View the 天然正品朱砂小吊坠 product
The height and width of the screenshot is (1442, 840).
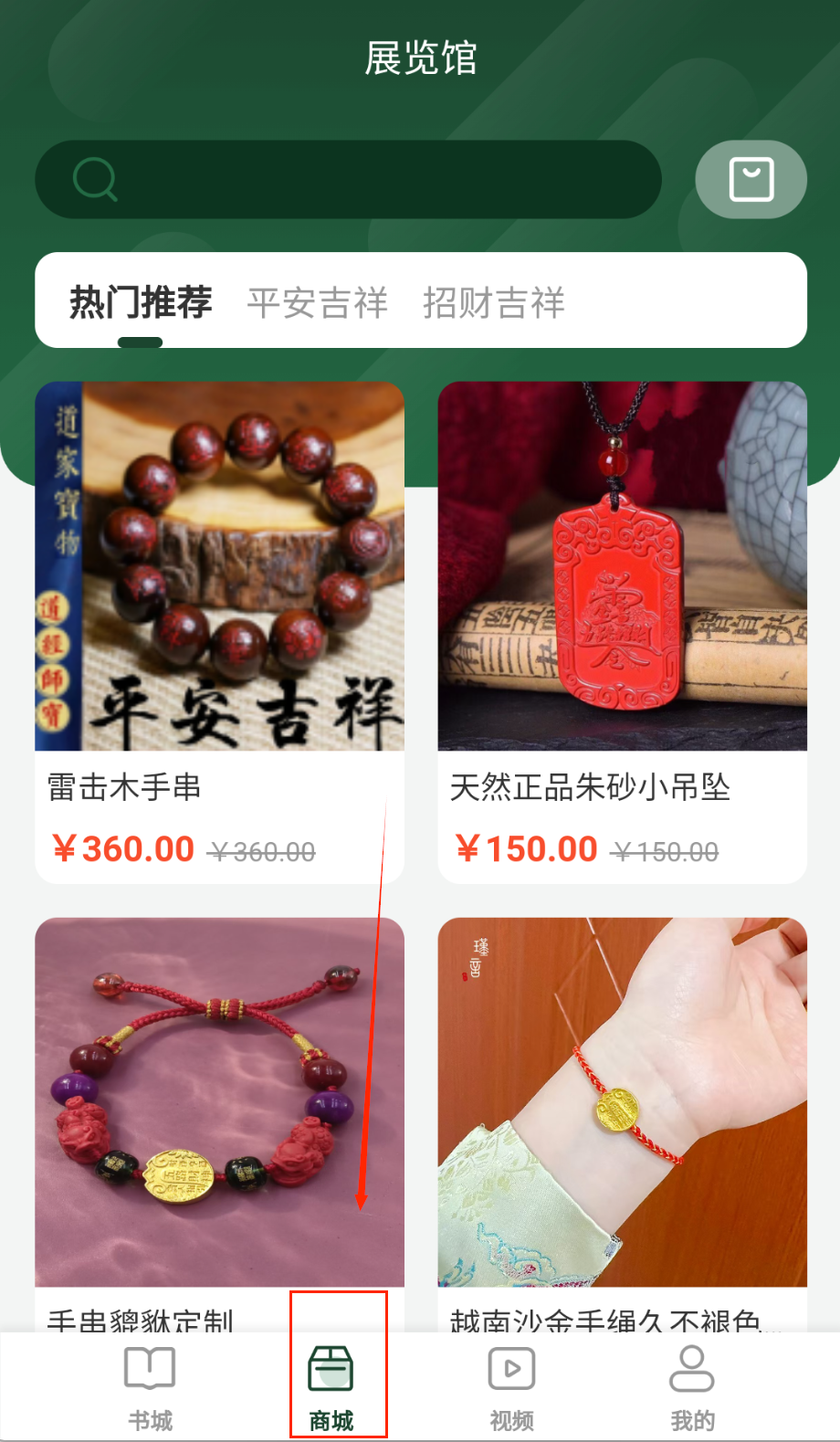pyautogui.click(x=622, y=630)
